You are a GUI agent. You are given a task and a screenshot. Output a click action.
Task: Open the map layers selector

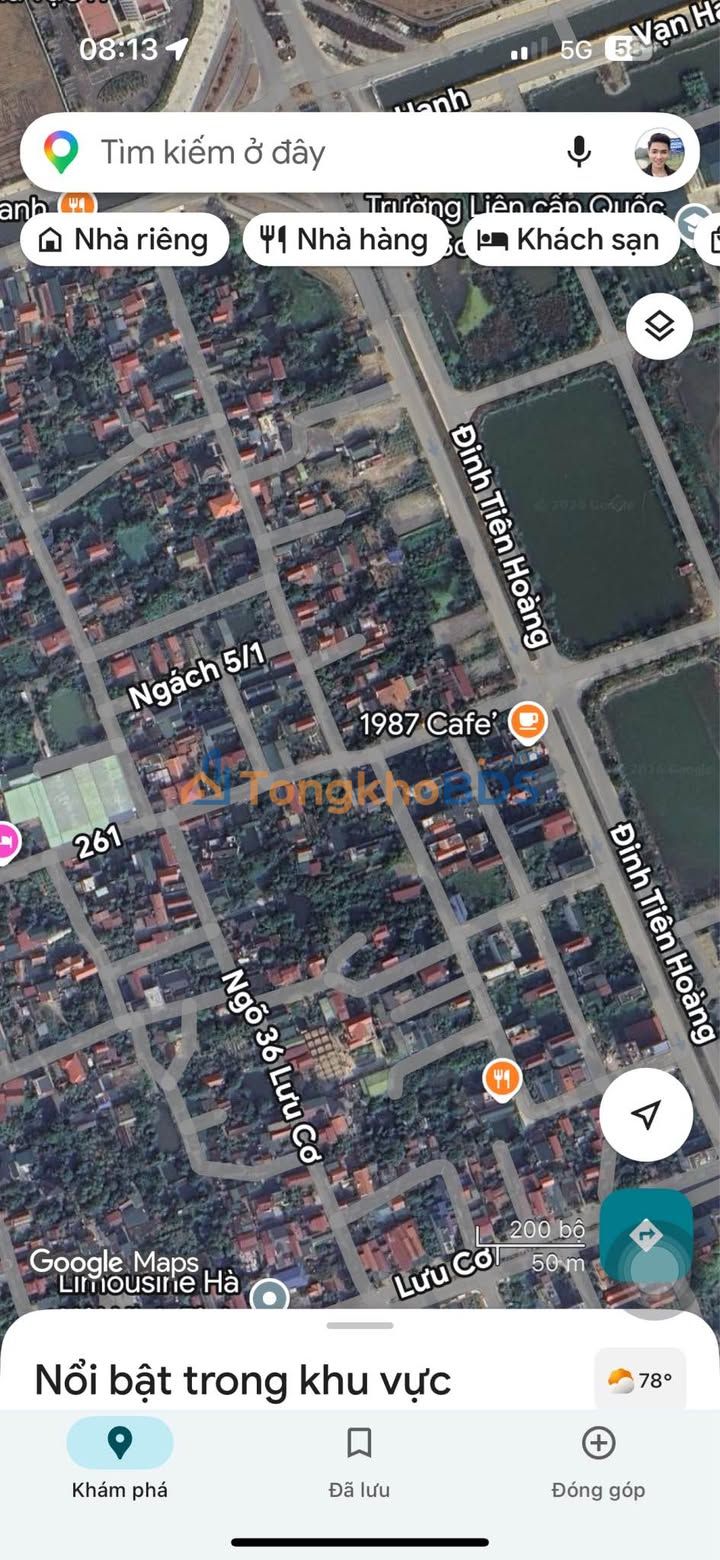(x=659, y=326)
